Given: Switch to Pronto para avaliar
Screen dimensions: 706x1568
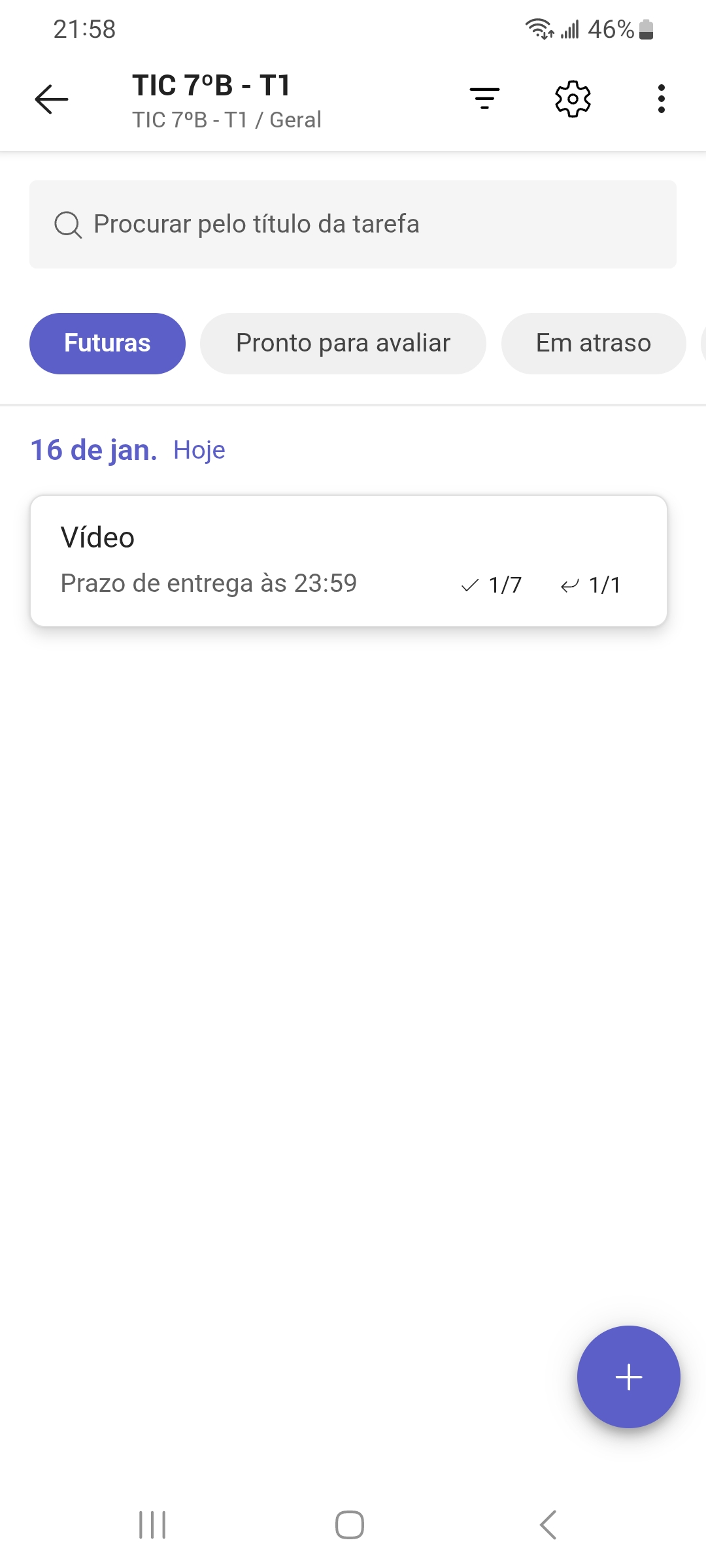Looking at the screenshot, I should [343, 344].
